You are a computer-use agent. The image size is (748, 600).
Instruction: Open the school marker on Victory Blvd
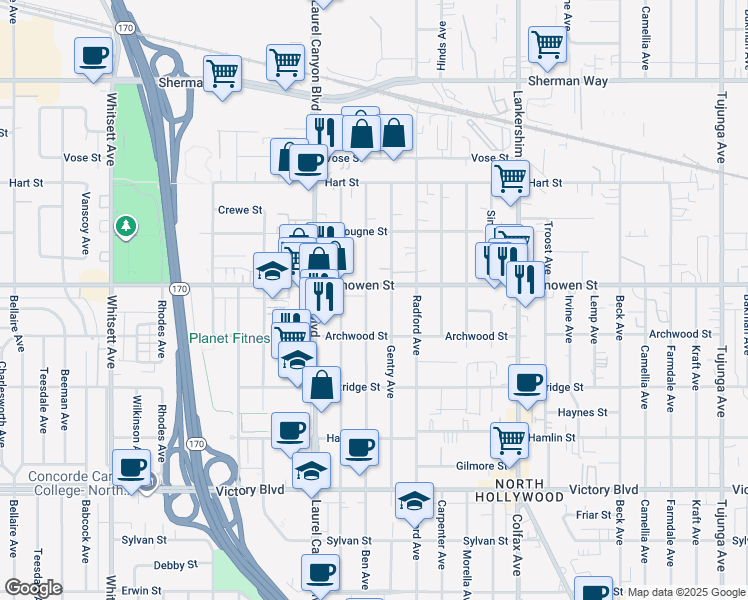tap(414, 500)
